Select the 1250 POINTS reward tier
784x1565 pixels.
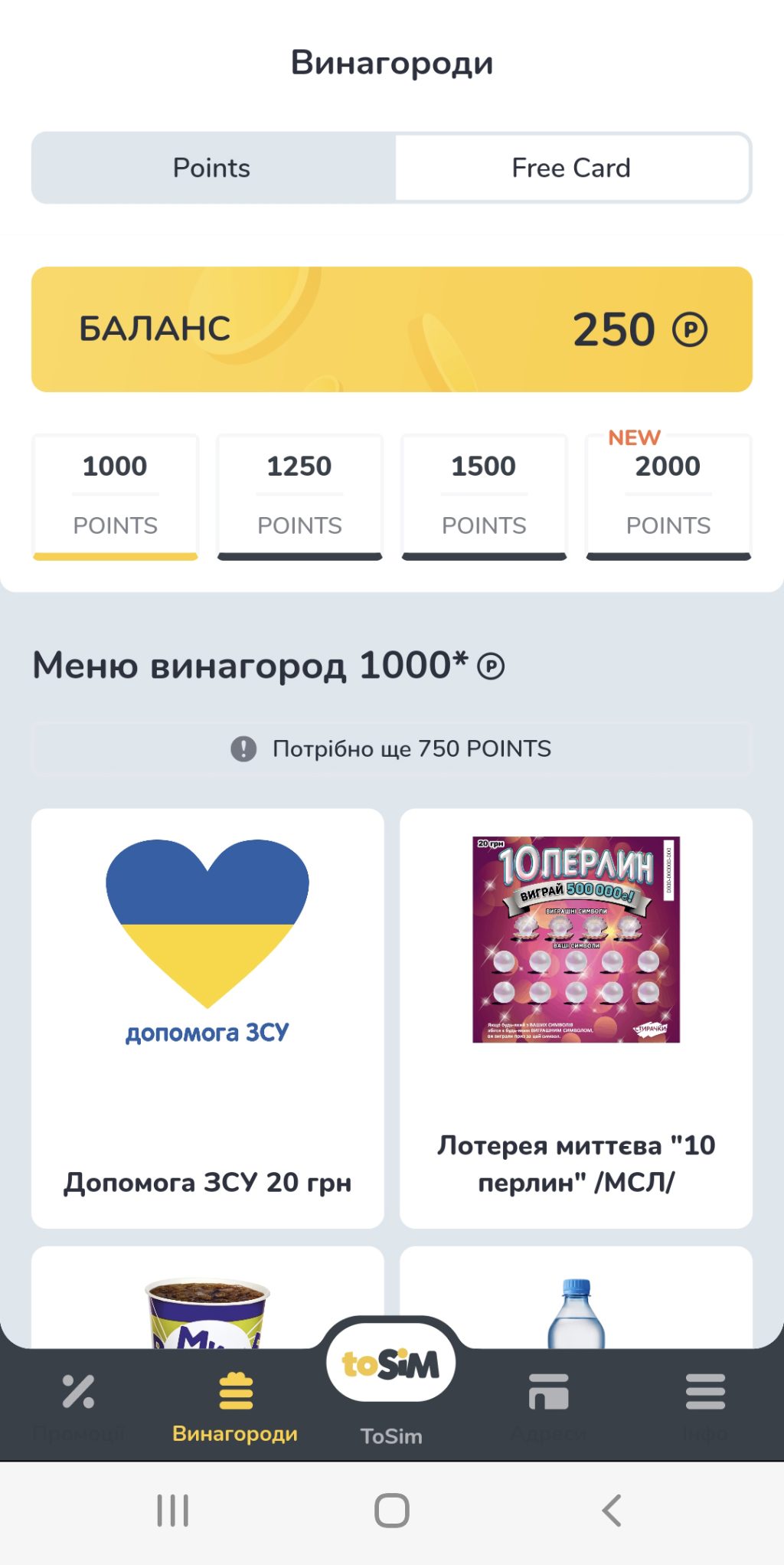[299, 496]
